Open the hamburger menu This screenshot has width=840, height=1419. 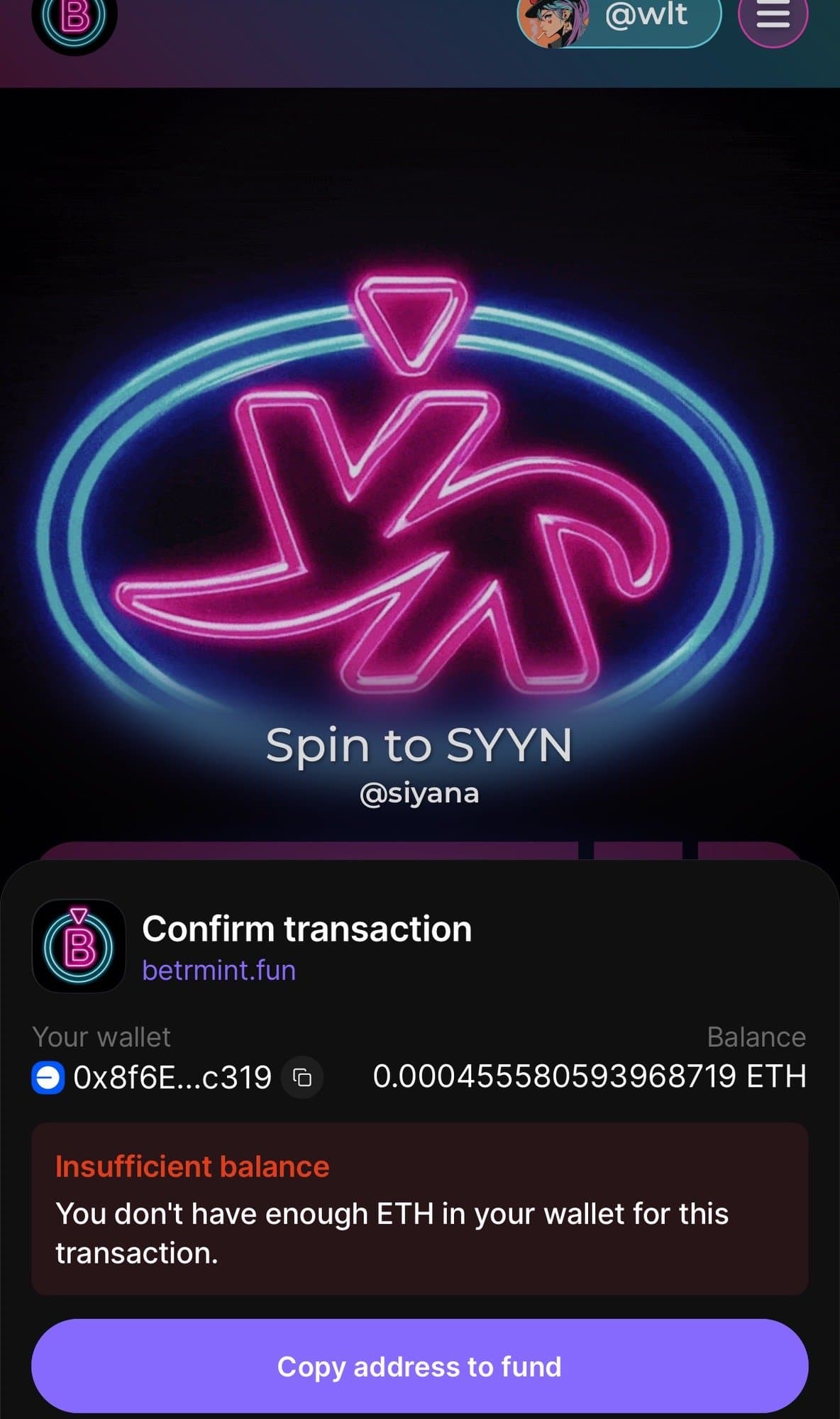pos(773,17)
